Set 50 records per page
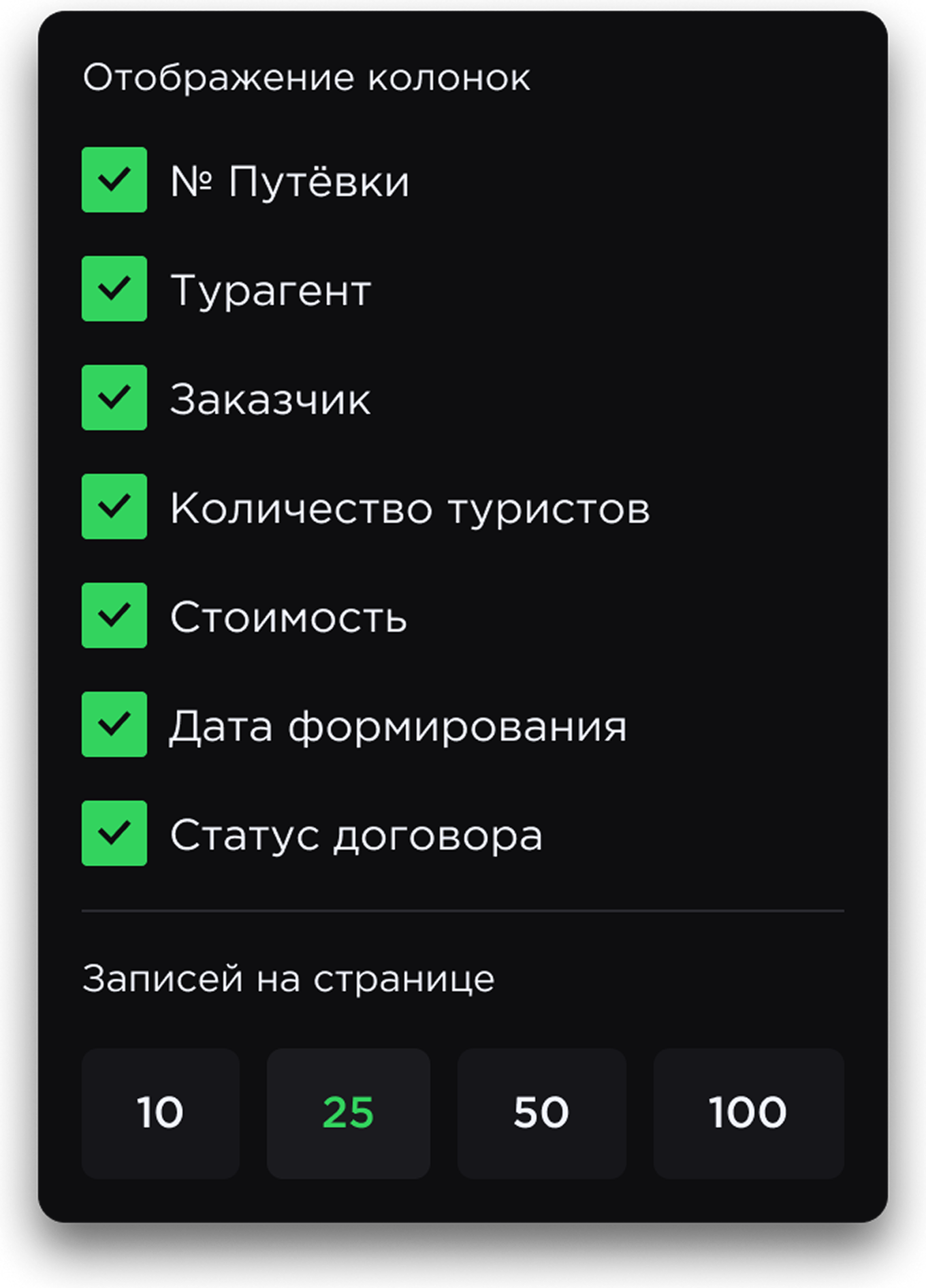The image size is (926, 1288). tap(541, 1113)
